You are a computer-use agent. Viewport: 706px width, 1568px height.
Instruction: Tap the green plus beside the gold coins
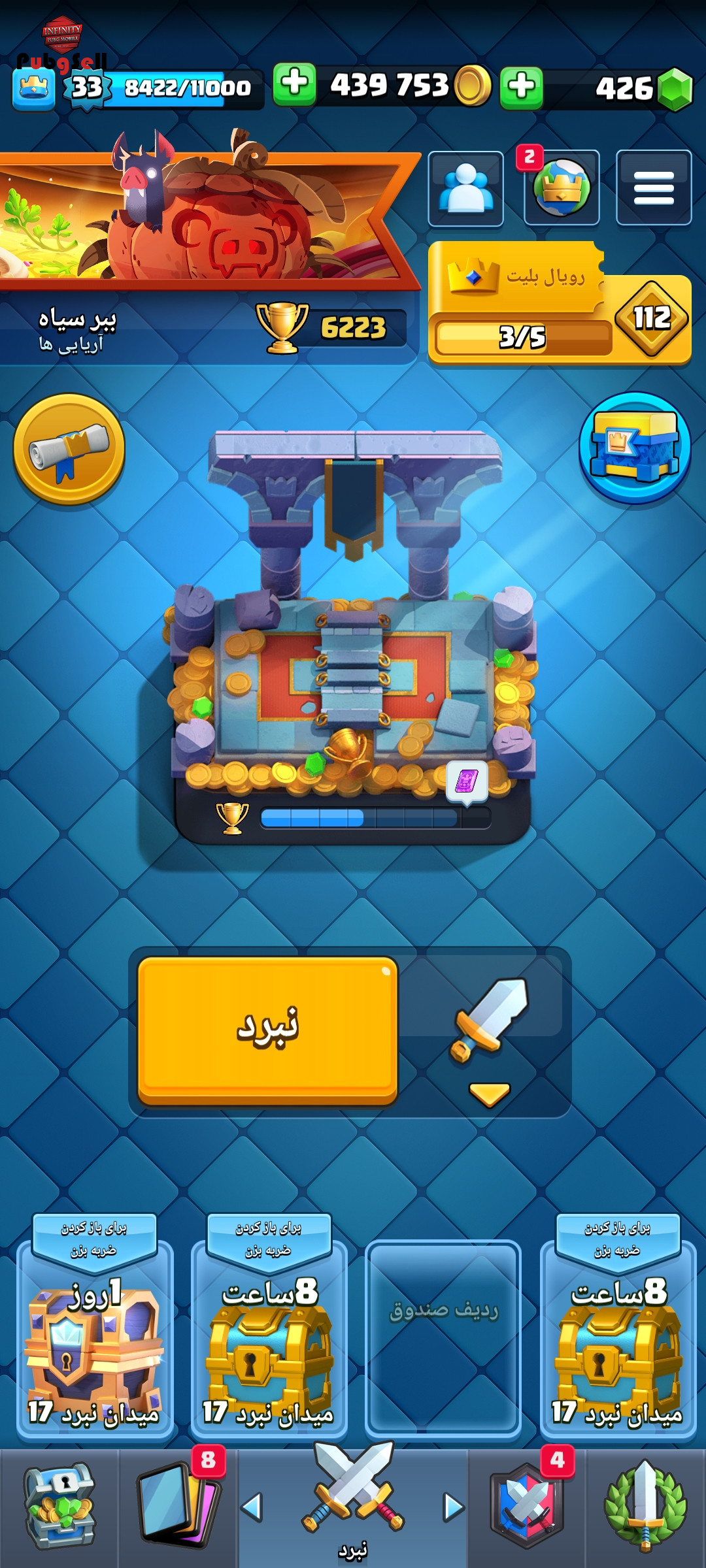[294, 85]
